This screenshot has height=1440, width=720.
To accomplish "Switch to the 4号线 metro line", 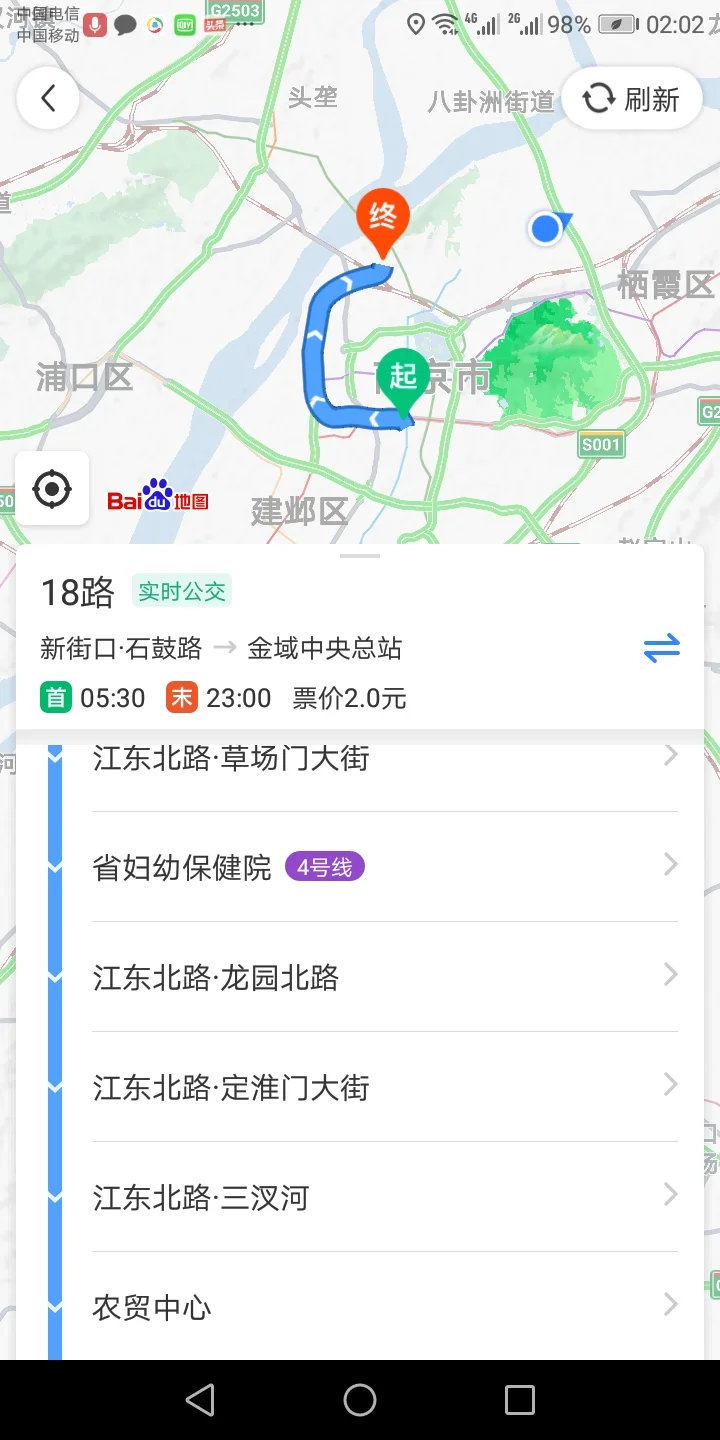I will (324, 865).
